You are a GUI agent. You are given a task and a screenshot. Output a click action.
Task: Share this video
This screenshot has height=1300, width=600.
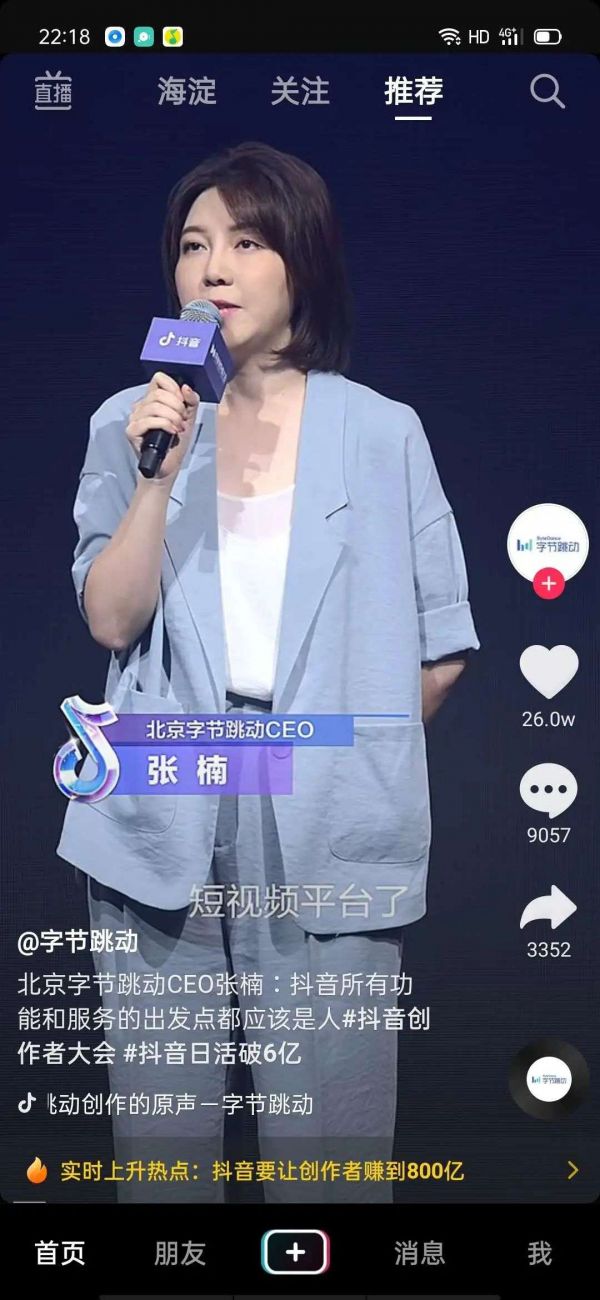tap(548, 908)
